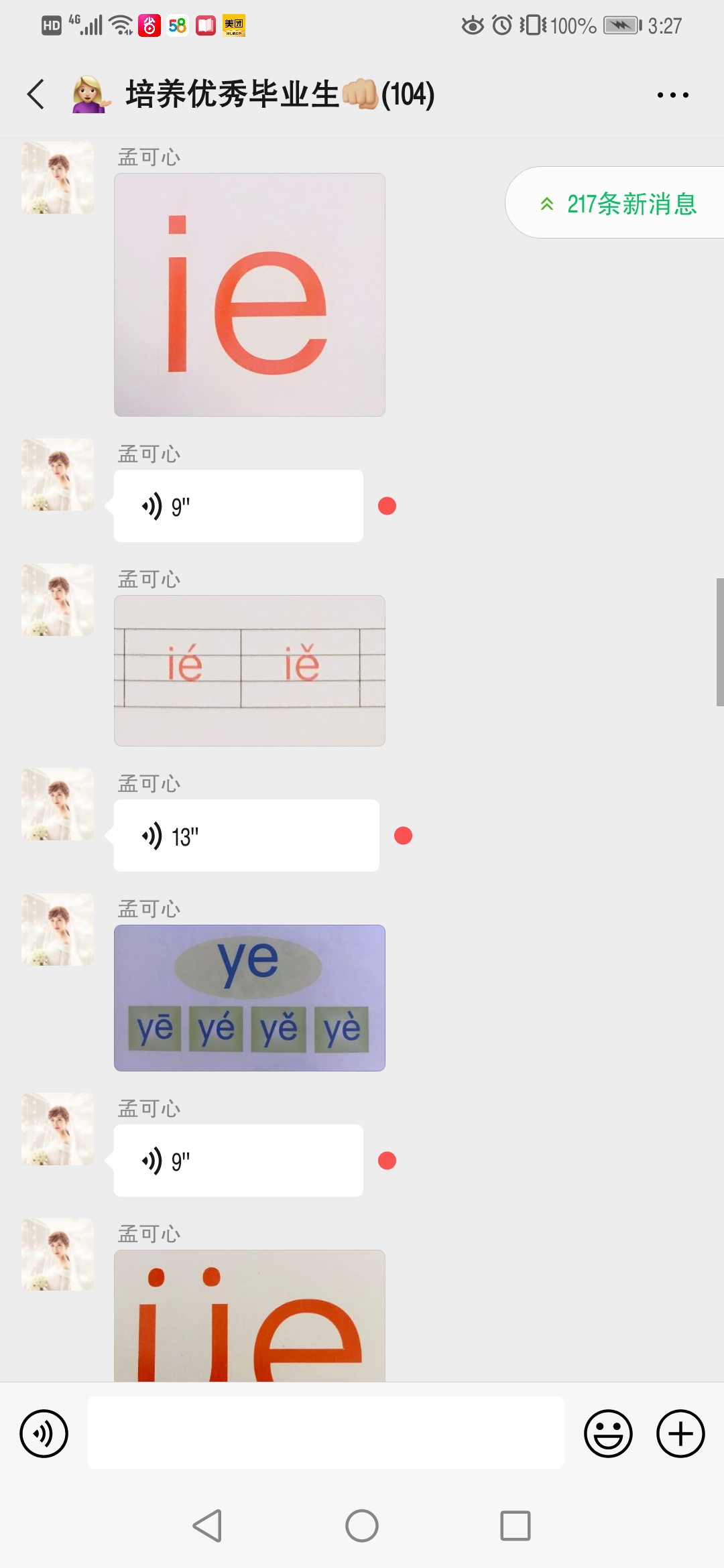Switch to voice input mode
This screenshot has width=724, height=1568.
pyautogui.click(x=44, y=1433)
